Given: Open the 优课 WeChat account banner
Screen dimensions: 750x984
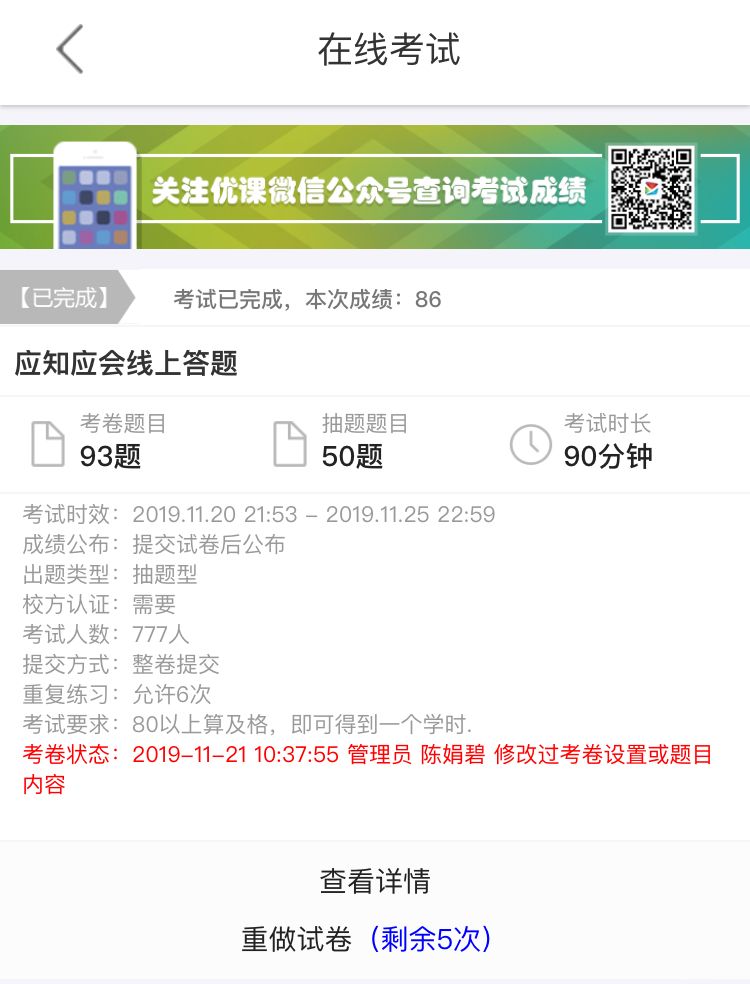Looking at the screenshot, I should click(x=374, y=187).
